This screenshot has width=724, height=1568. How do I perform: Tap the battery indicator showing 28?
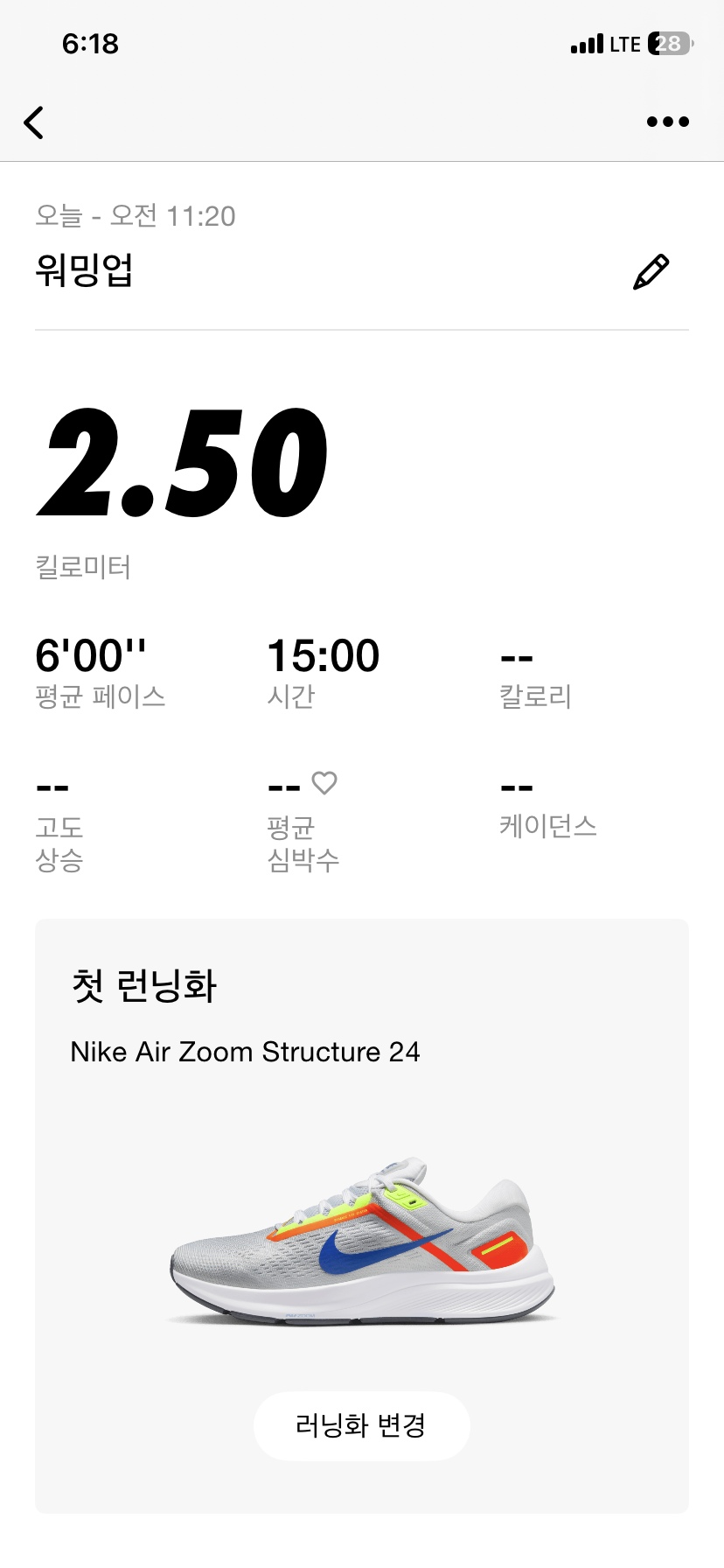tap(666, 42)
